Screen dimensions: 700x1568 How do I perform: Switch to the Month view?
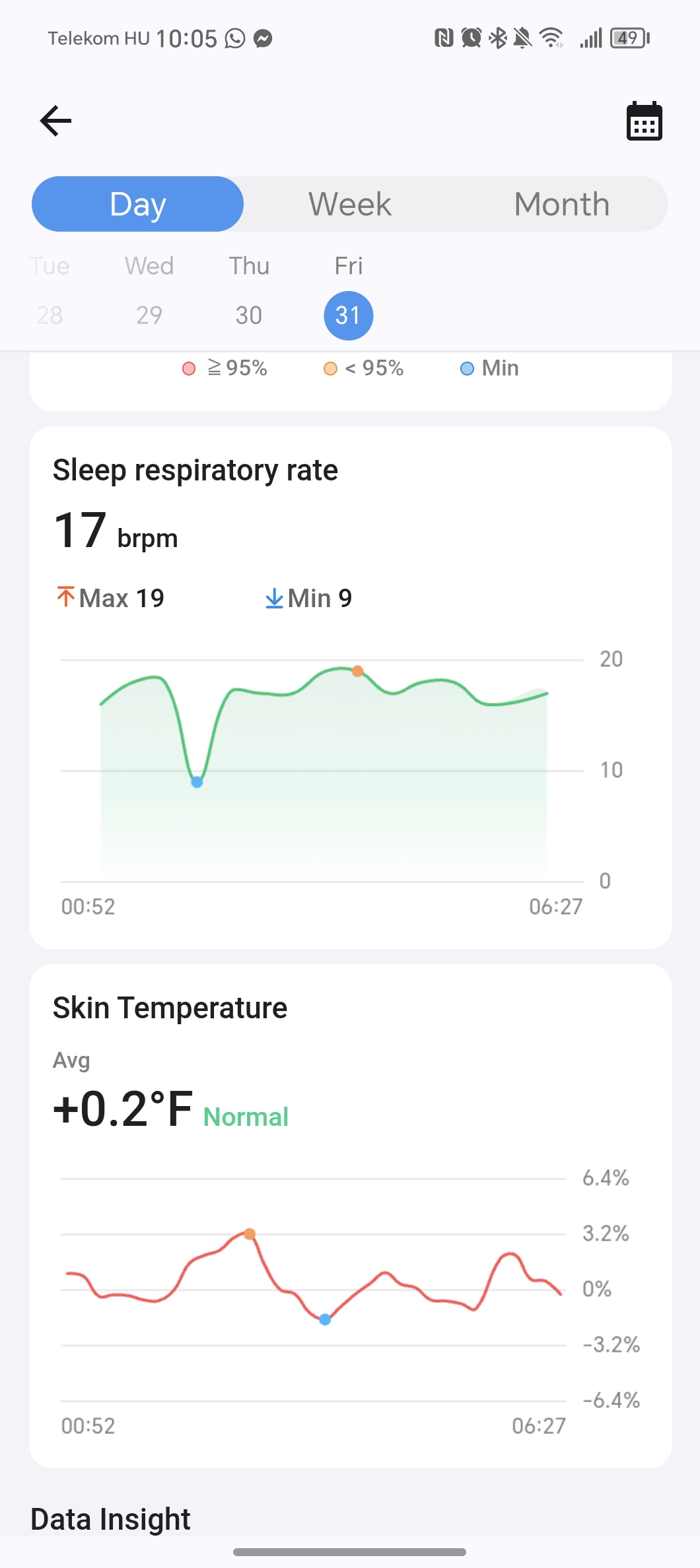pos(561,204)
